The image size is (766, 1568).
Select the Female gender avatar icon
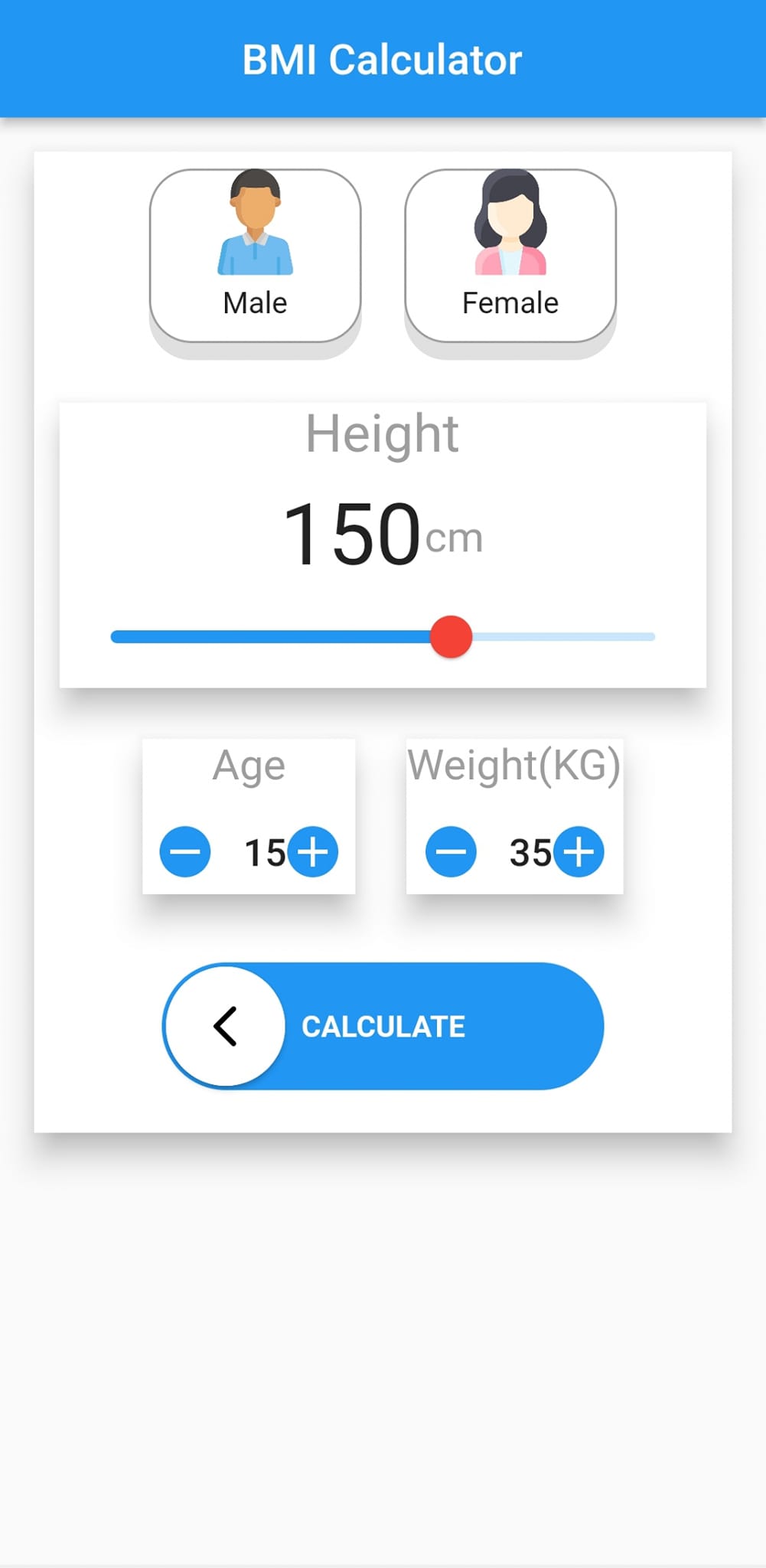[510, 226]
